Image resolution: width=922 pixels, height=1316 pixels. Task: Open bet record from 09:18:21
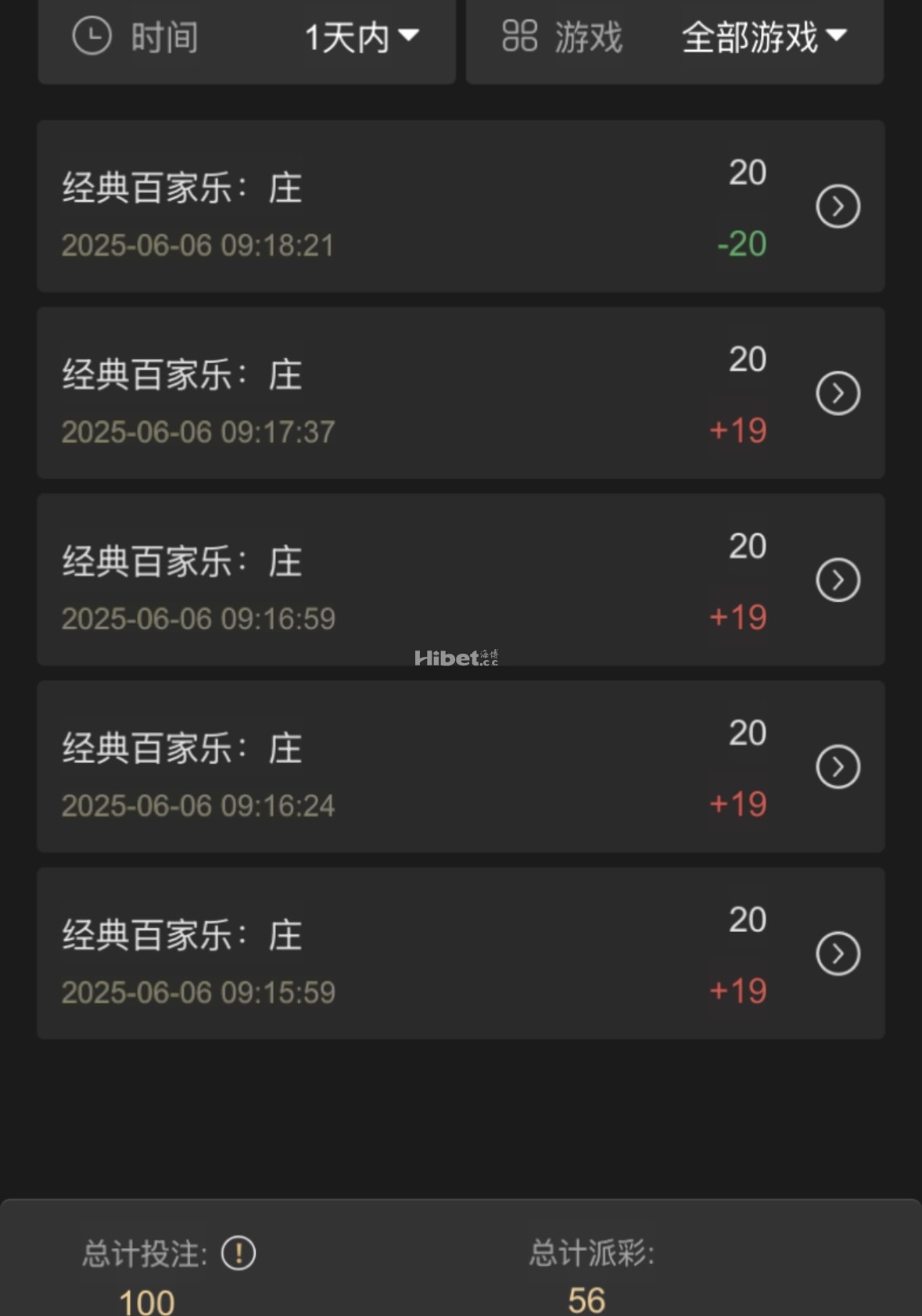(838, 206)
